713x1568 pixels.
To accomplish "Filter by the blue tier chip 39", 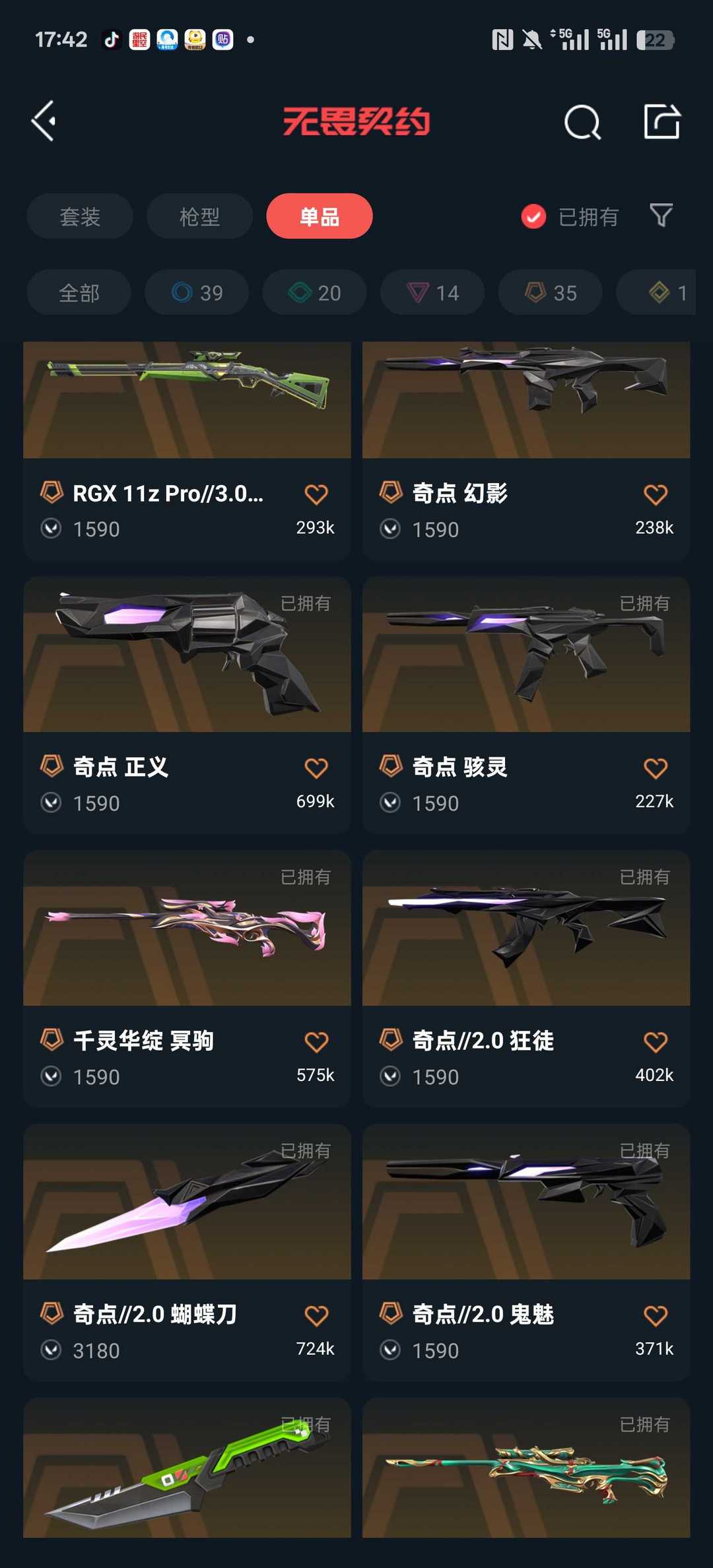I will click(x=197, y=292).
